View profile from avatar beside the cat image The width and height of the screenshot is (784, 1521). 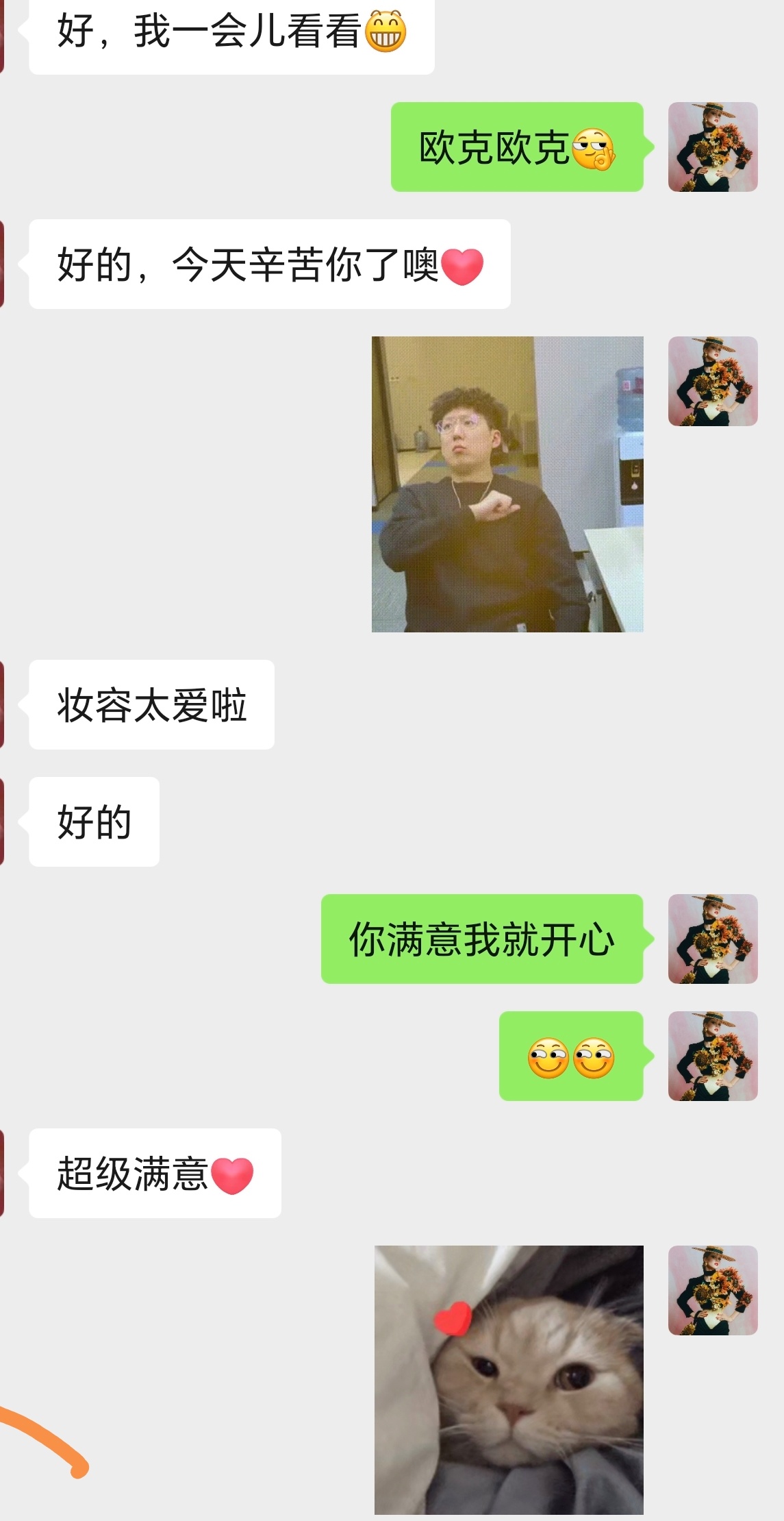point(713,1290)
